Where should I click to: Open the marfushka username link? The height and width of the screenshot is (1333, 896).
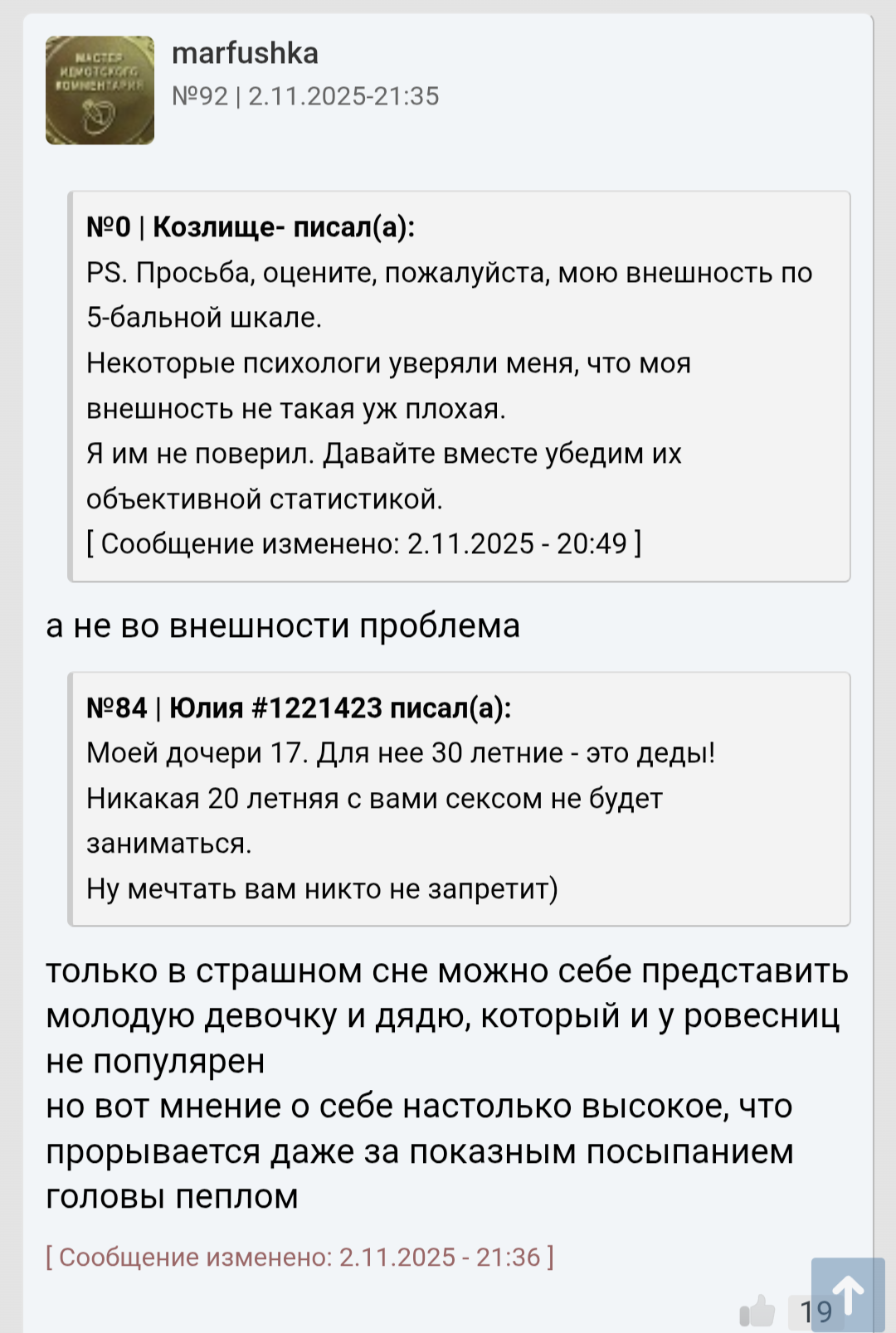(x=245, y=53)
